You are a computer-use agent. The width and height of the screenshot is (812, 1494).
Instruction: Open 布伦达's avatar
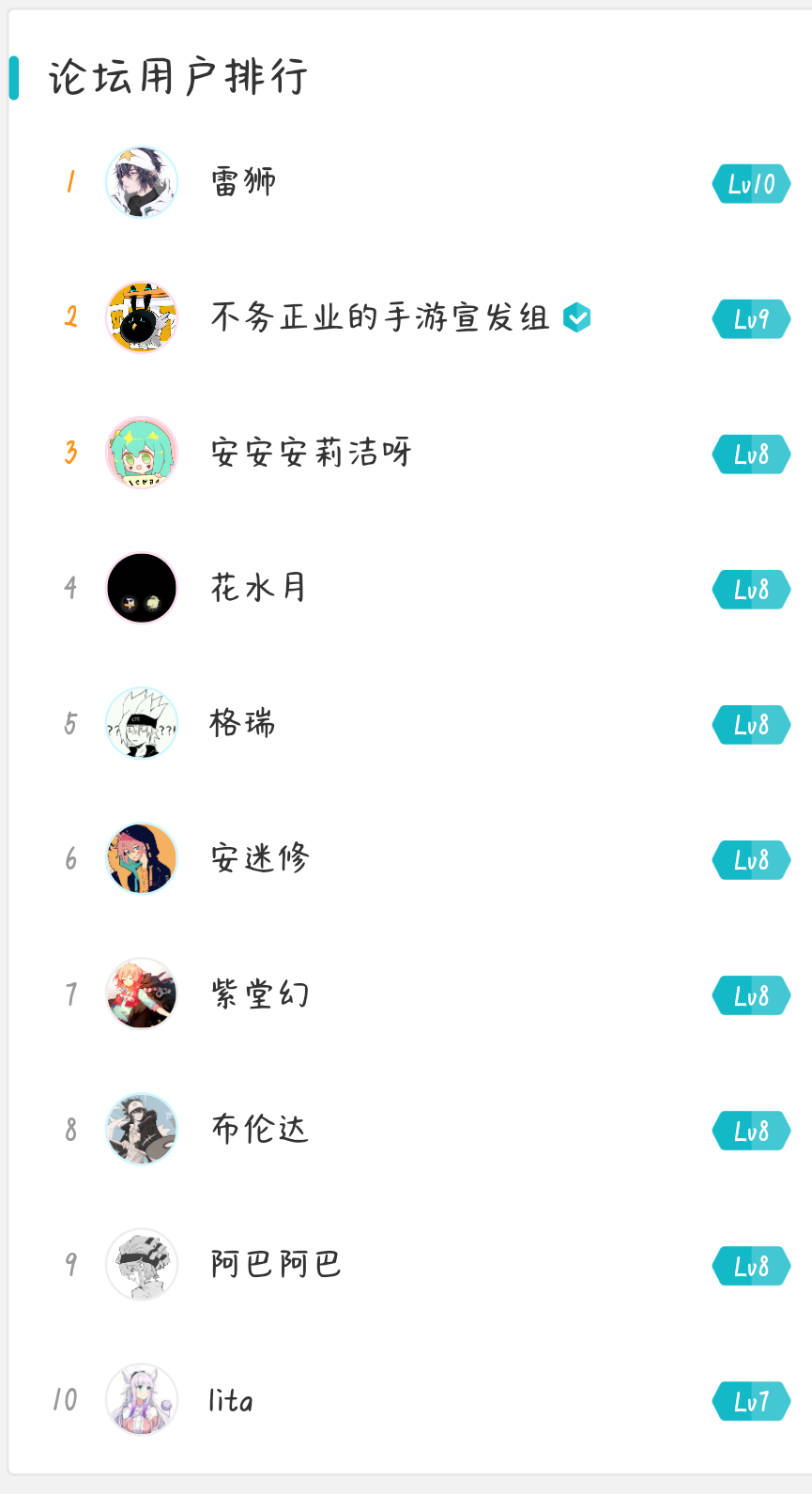(x=142, y=1130)
